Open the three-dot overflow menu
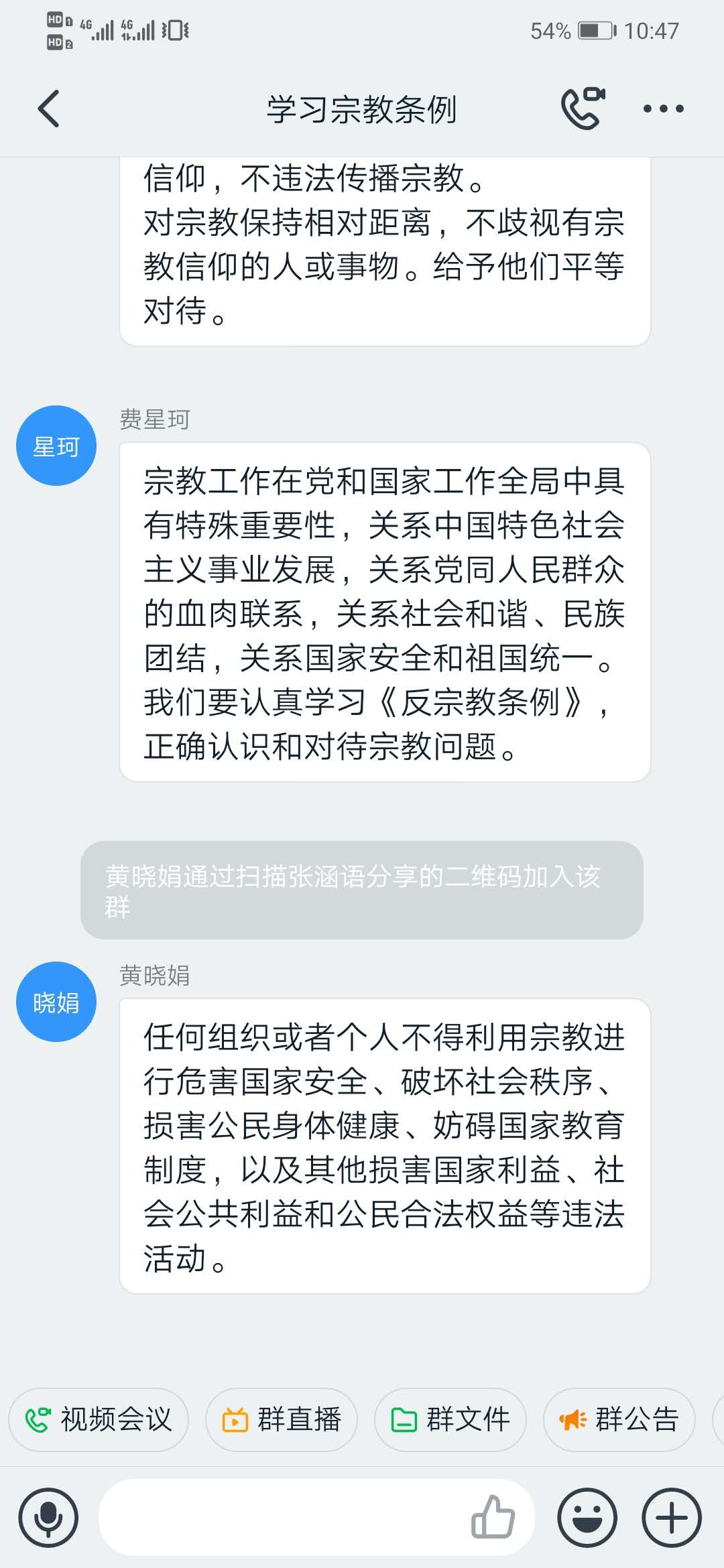 click(x=663, y=109)
